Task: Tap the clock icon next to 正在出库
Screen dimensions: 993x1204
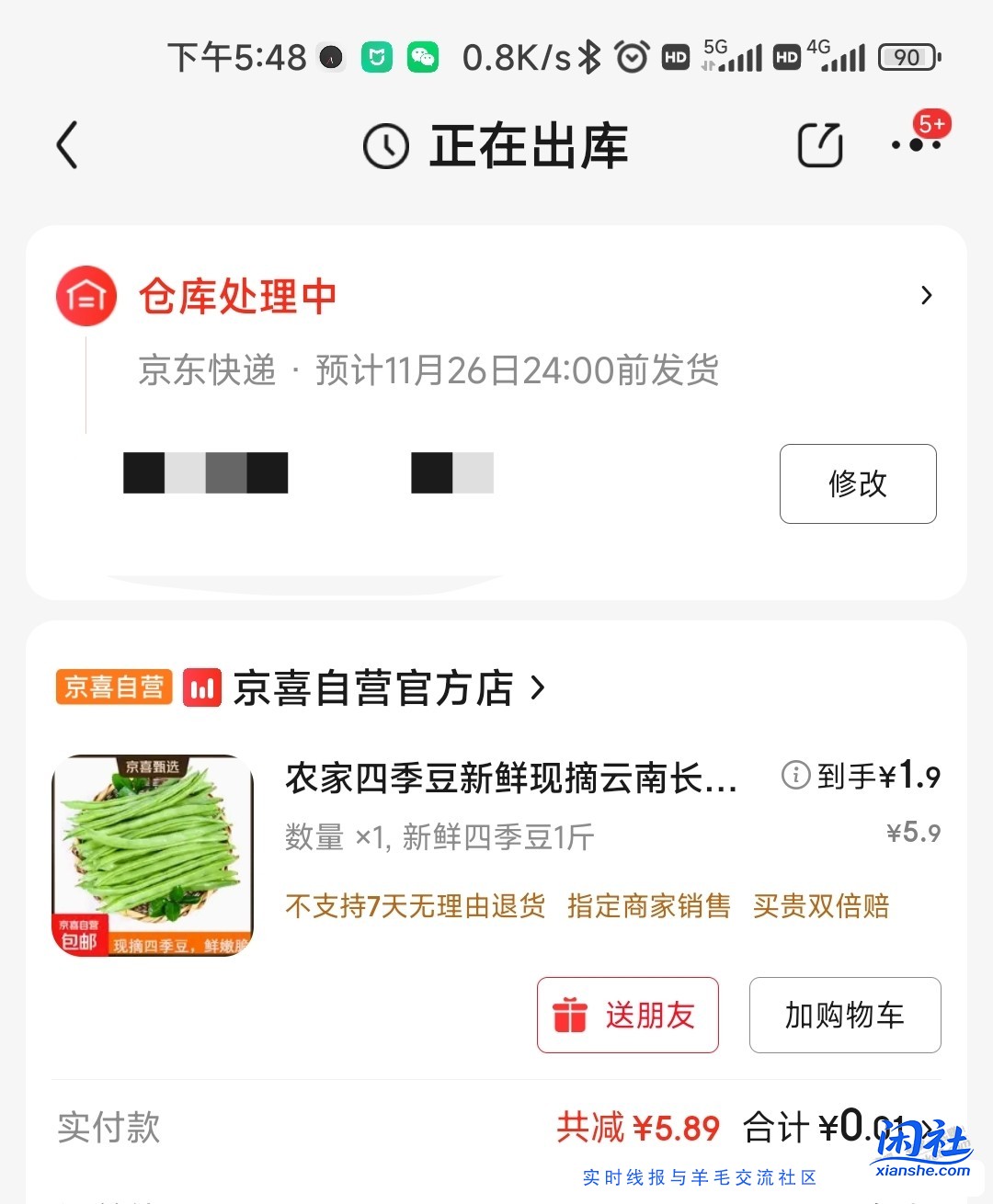Action: [x=387, y=145]
